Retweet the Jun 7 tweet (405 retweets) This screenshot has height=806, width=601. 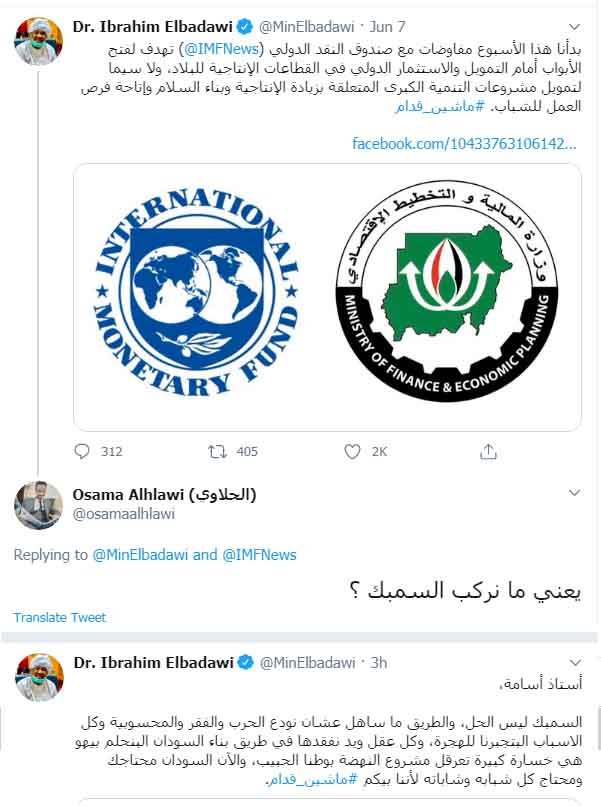click(217, 452)
